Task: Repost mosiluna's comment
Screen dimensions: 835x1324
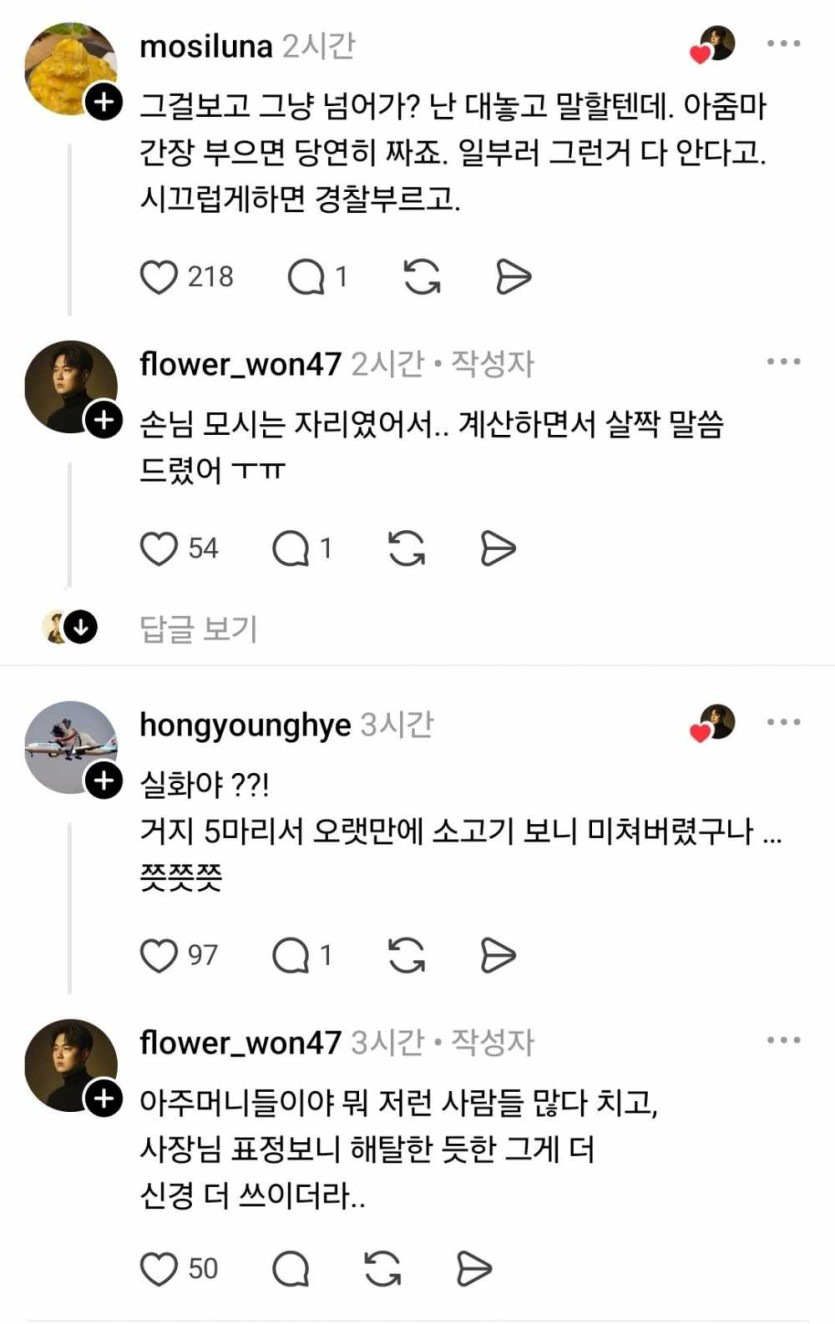Action: point(422,277)
